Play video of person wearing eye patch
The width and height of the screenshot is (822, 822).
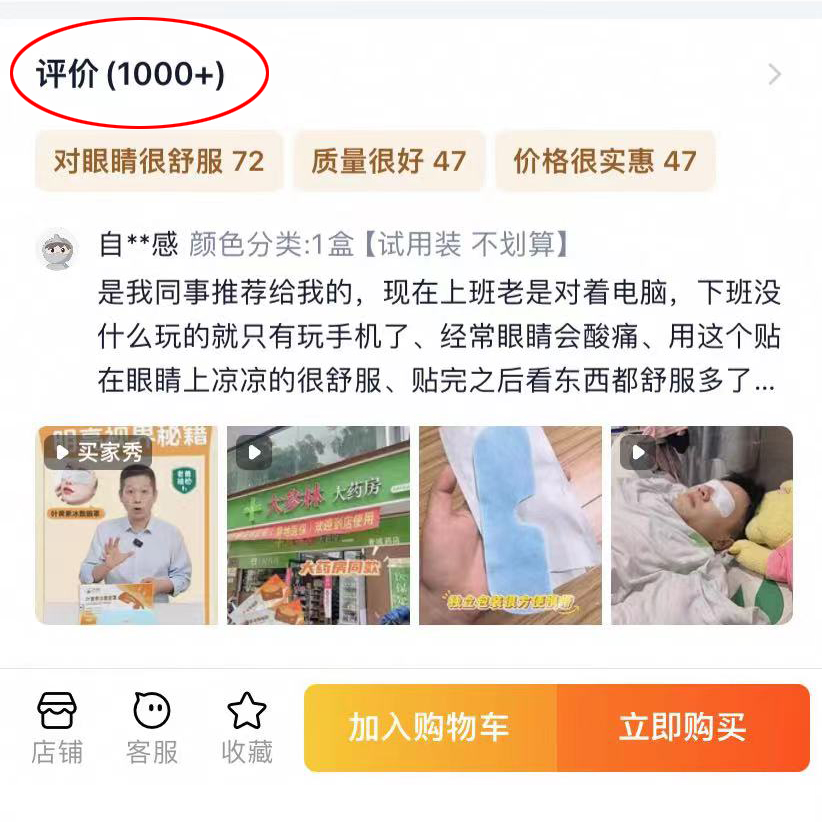click(x=702, y=525)
